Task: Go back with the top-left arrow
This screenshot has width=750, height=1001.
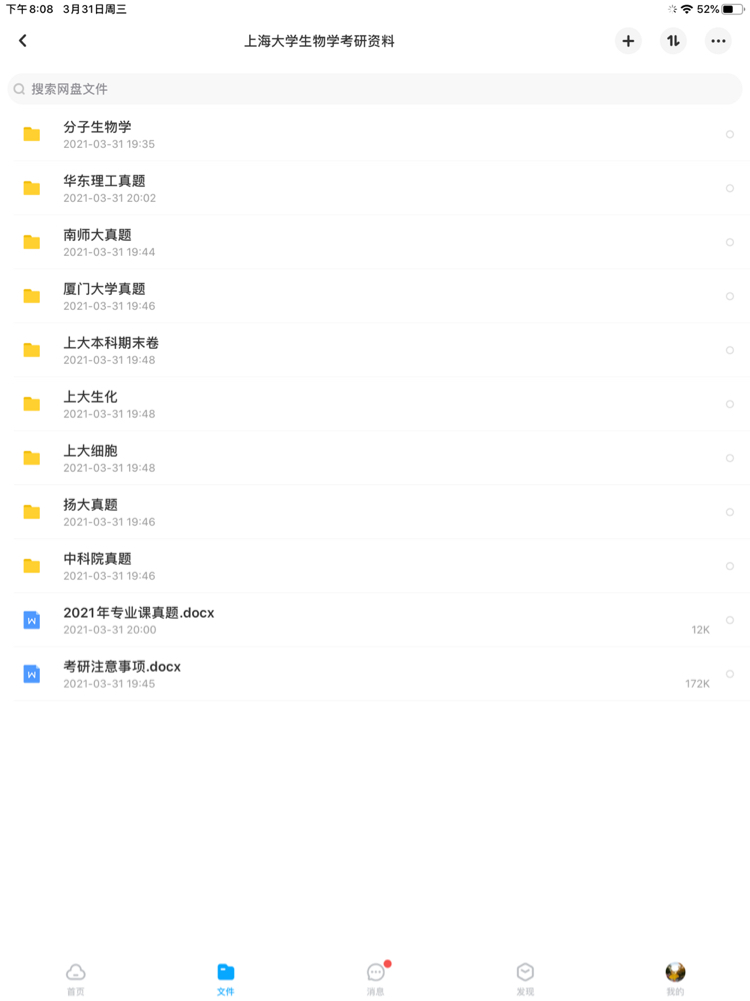Action: tap(23, 41)
